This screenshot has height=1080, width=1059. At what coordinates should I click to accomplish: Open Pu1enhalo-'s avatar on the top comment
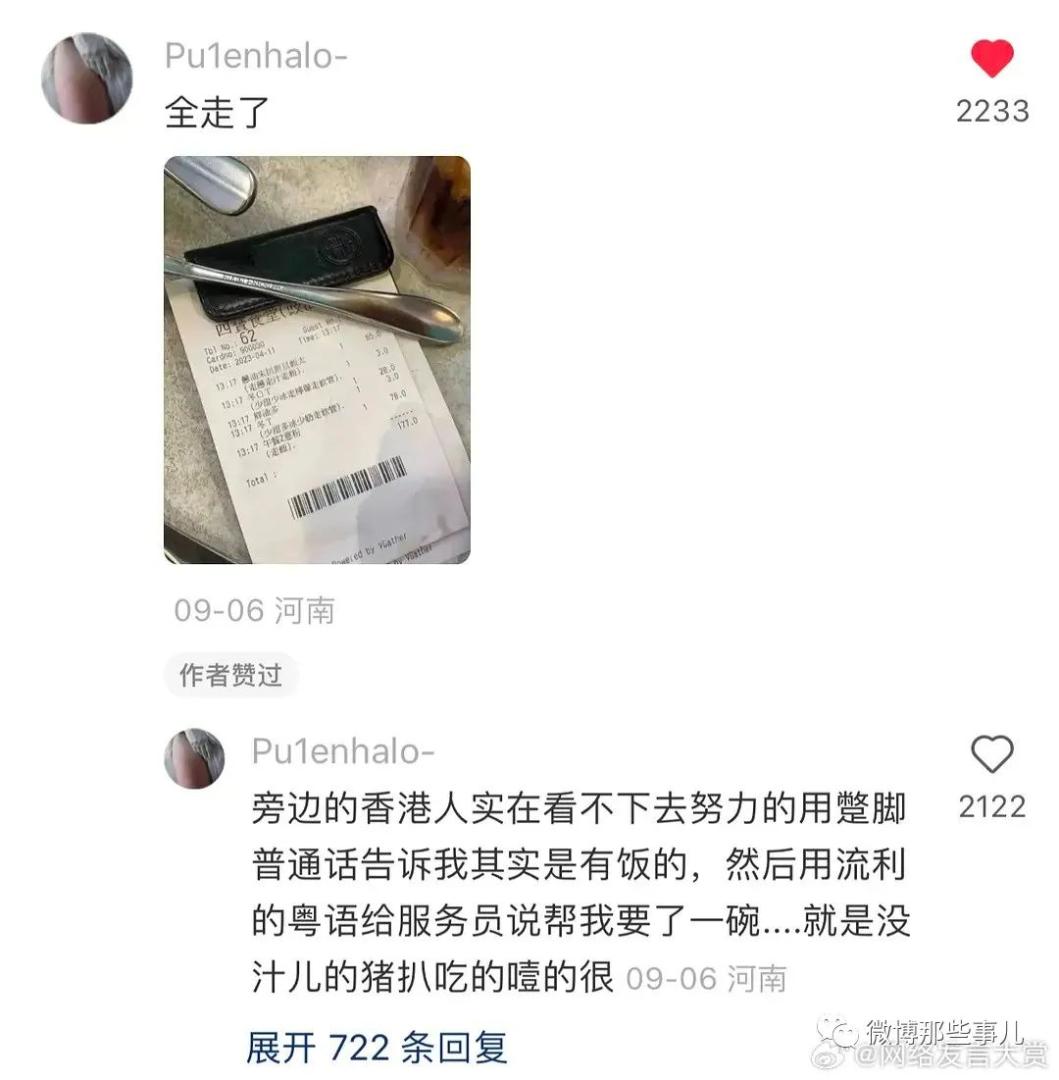tap(87, 79)
